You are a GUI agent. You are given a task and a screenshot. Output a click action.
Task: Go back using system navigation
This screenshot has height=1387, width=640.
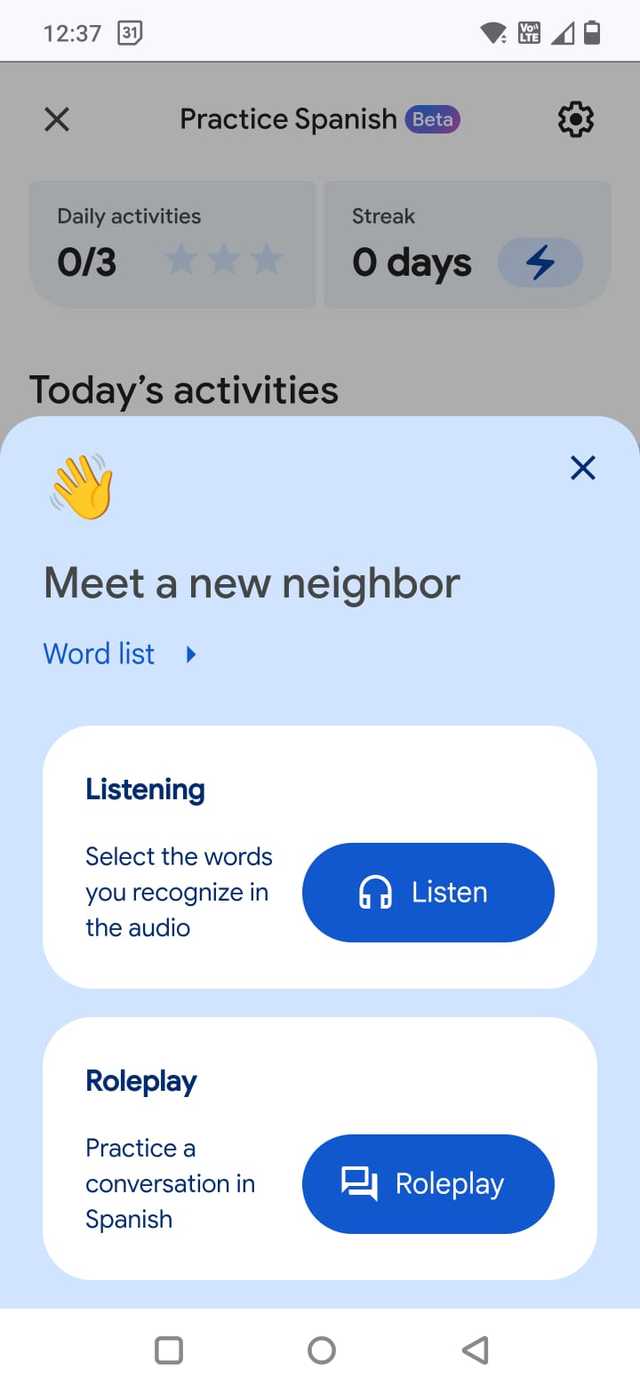click(x=475, y=1350)
